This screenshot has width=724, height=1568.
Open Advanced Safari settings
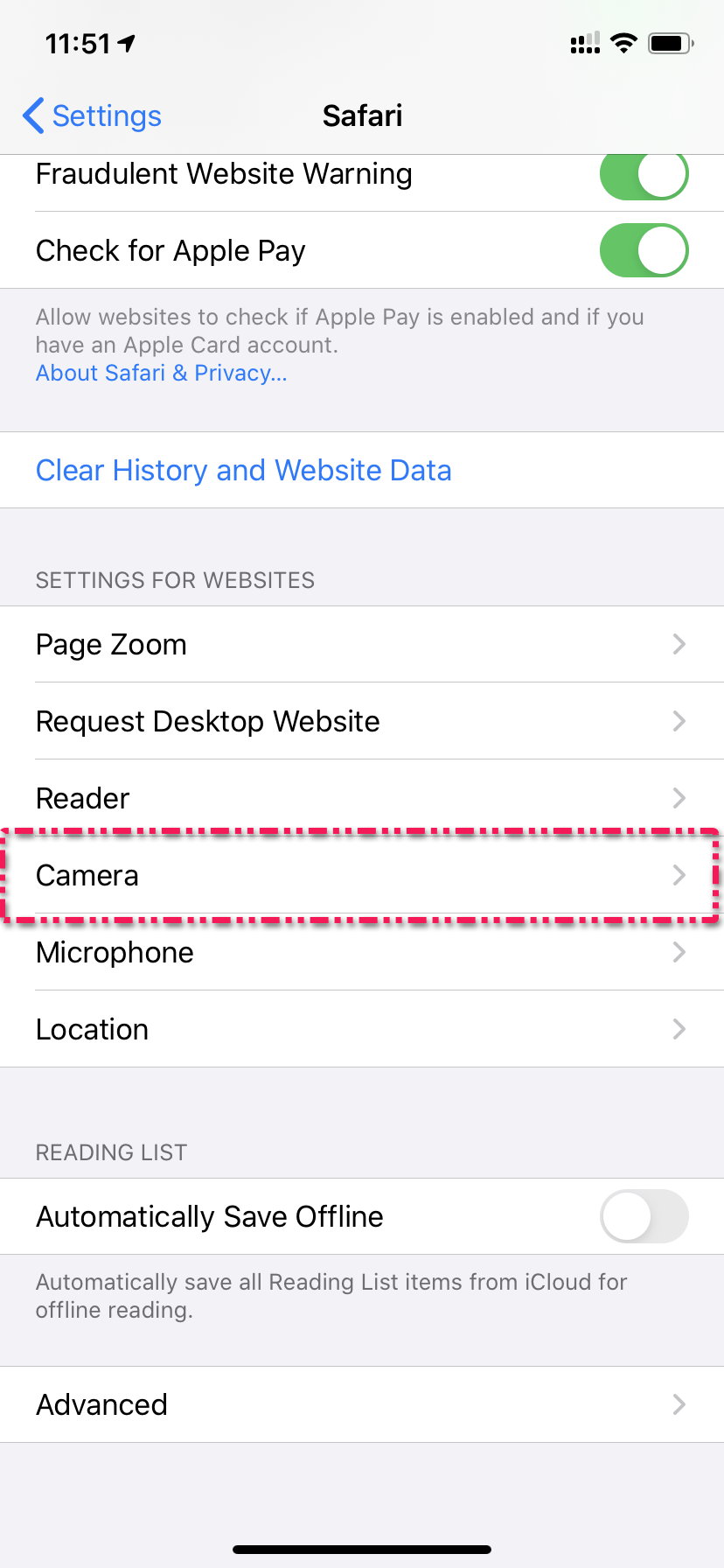[x=362, y=1405]
